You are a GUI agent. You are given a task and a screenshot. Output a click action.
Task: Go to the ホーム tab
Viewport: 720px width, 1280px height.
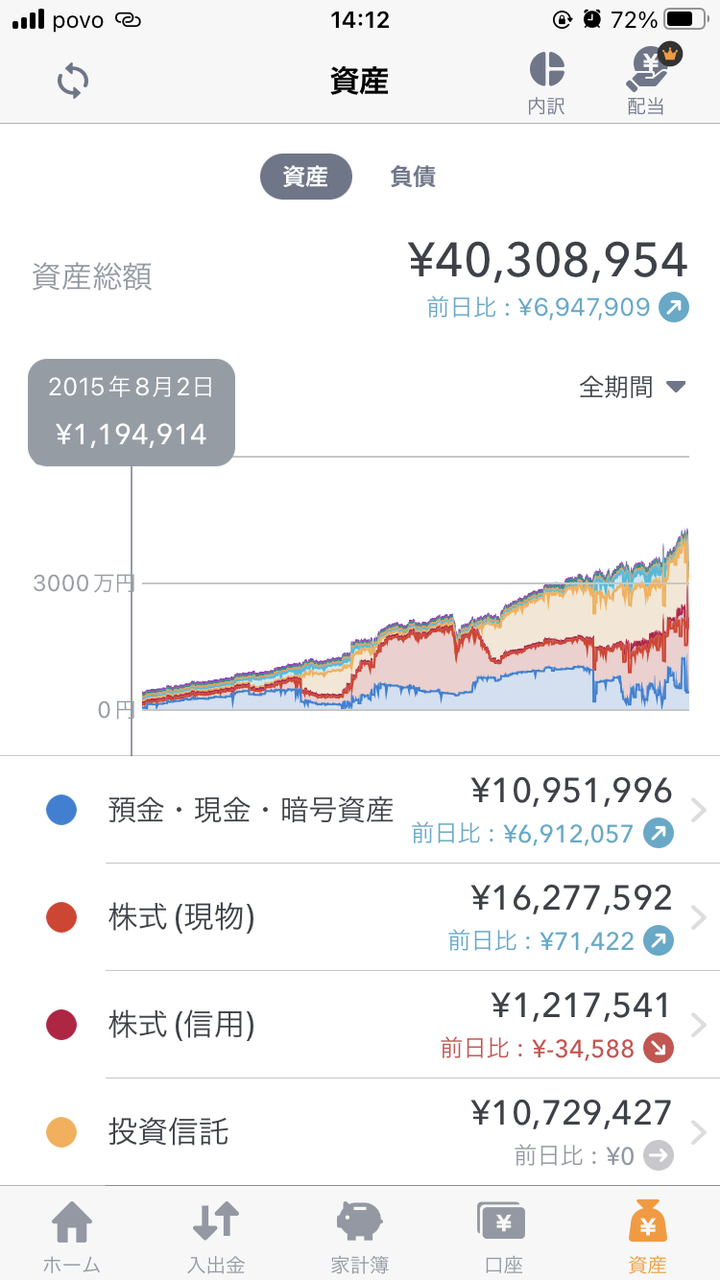[x=72, y=1236]
